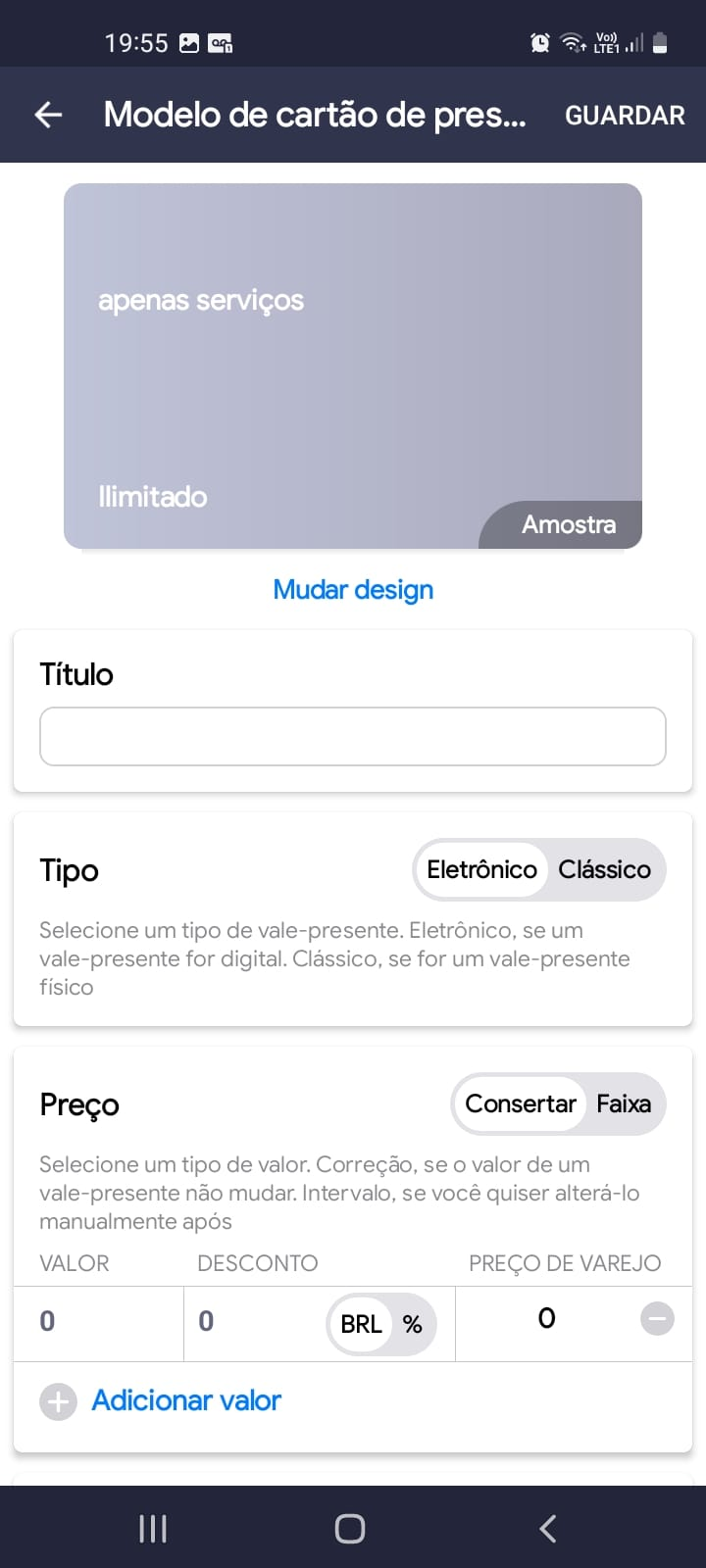Go to the home screen
The width and height of the screenshot is (706, 1568).
[x=350, y=1529]
